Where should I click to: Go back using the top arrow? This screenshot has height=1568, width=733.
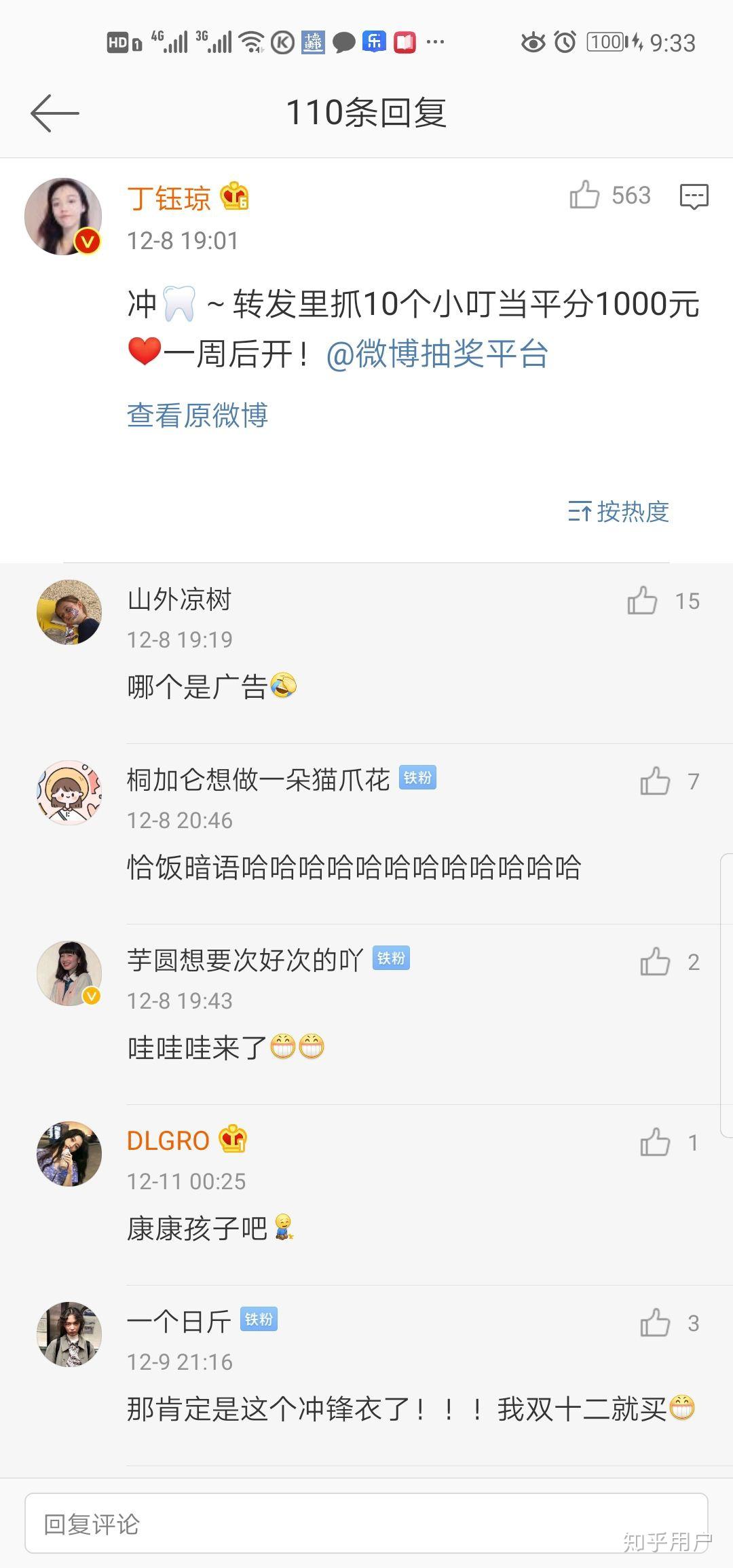point(55,113)
